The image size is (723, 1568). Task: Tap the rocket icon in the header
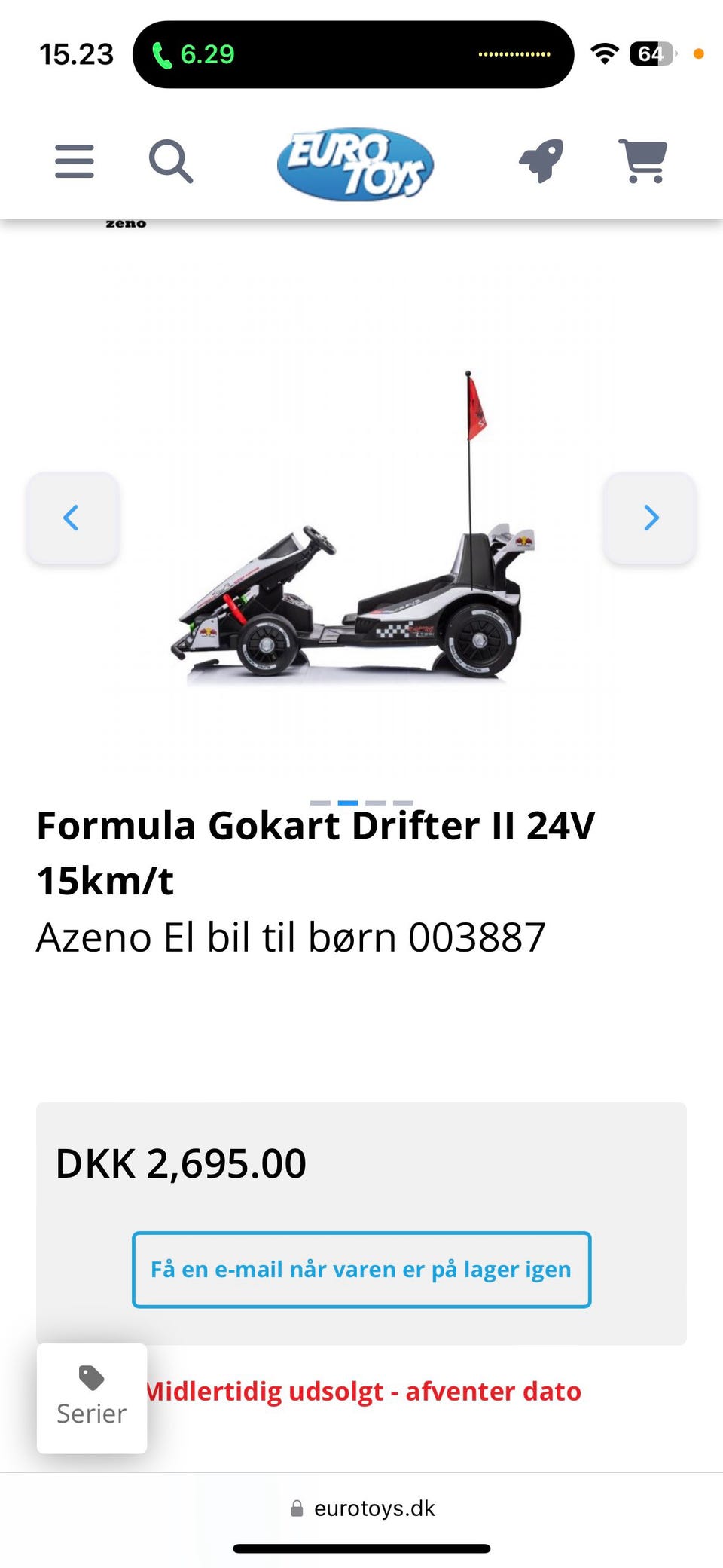tap(541, 160)
